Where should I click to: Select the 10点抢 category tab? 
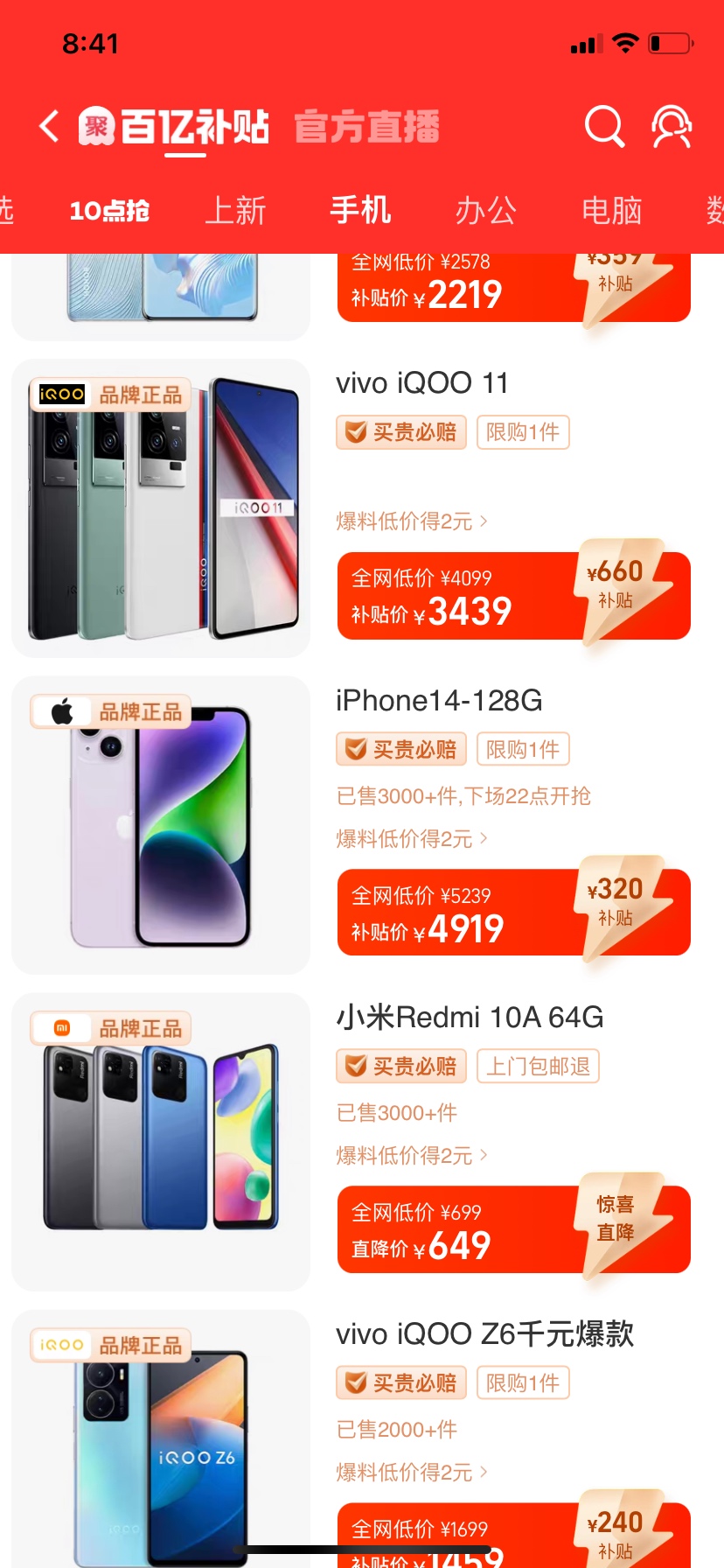109,211
